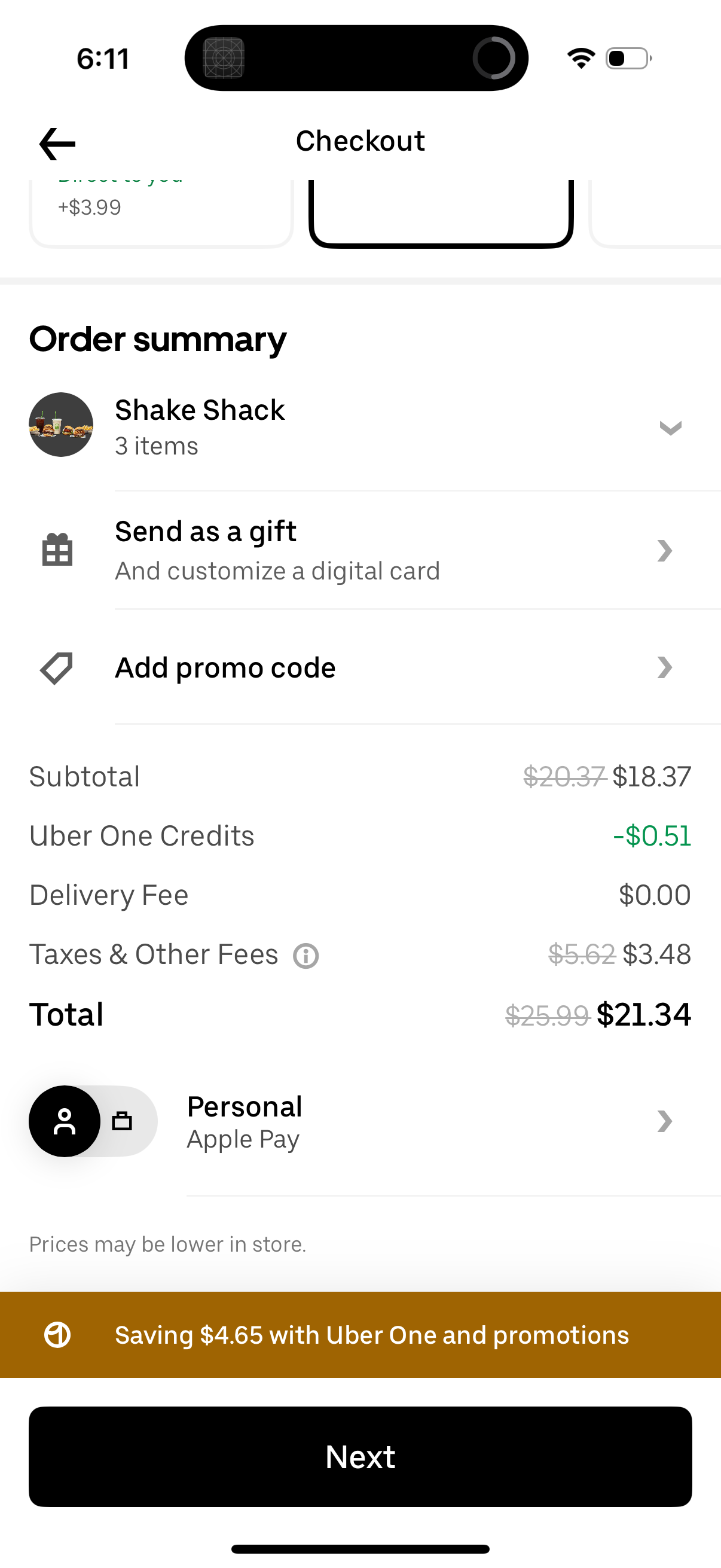Viewport: 721px width, 1568px height.
Task: Click the Uber One savings badge icon
Action: point(57,1335)
